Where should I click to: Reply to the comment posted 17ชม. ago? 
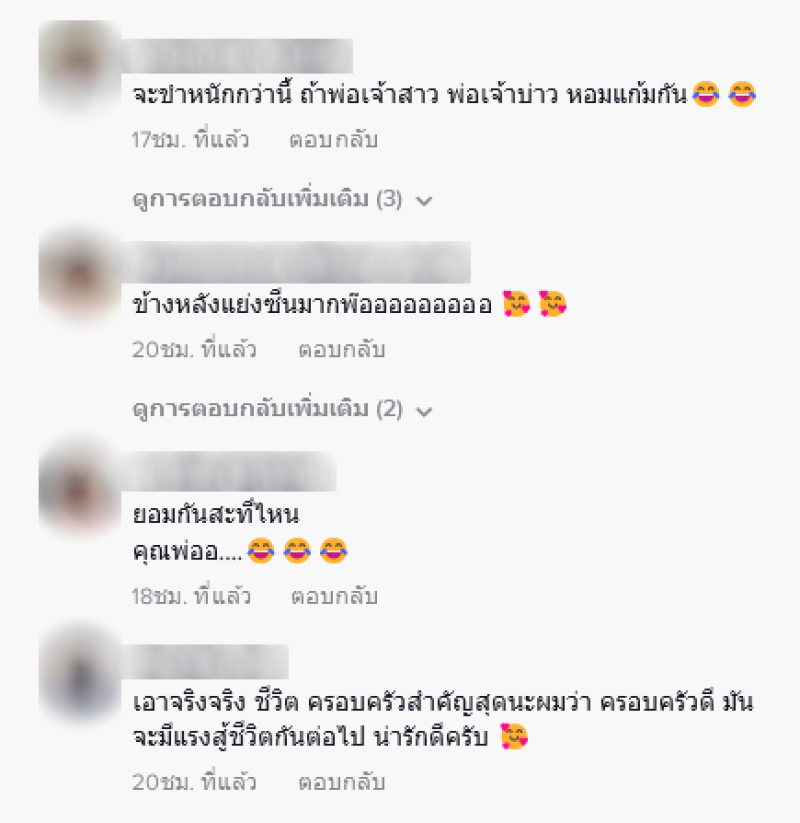click(x=333, y=140)
